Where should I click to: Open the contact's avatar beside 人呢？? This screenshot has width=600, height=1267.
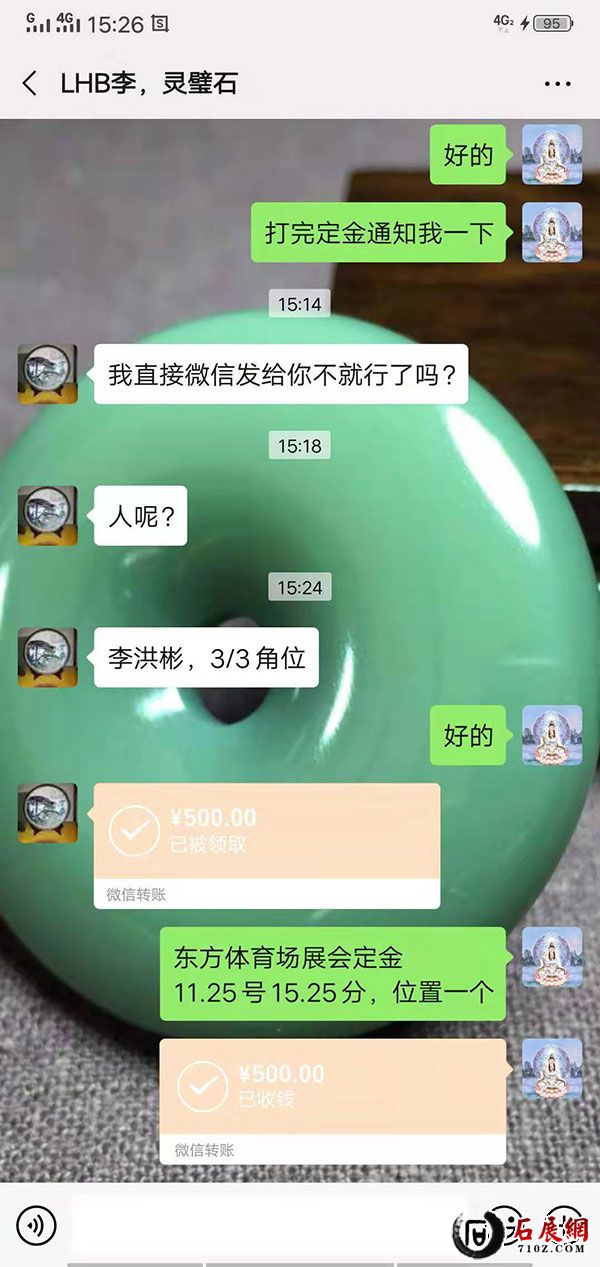(x=48, y=516)
